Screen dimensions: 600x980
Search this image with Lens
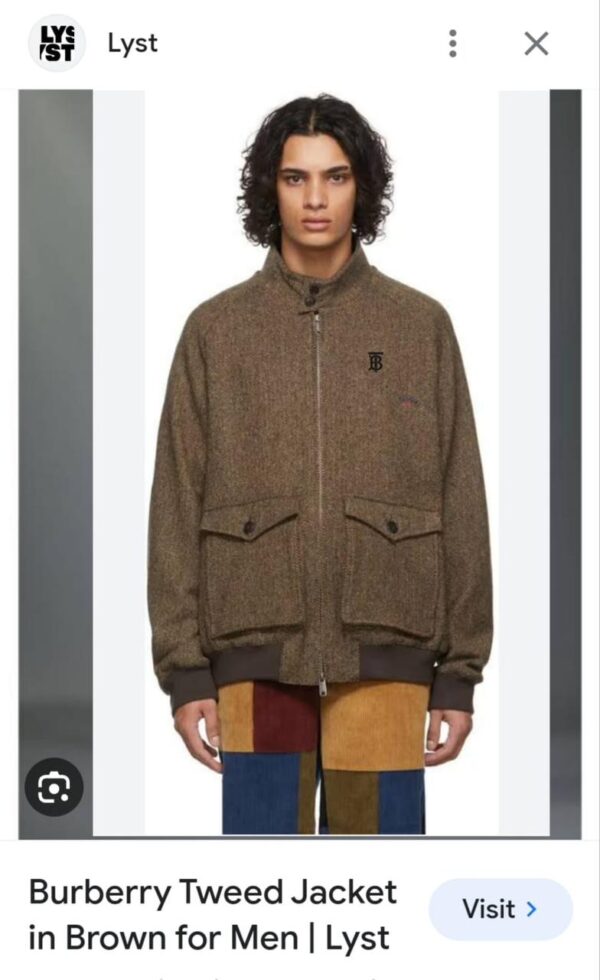tap(54, 788)
